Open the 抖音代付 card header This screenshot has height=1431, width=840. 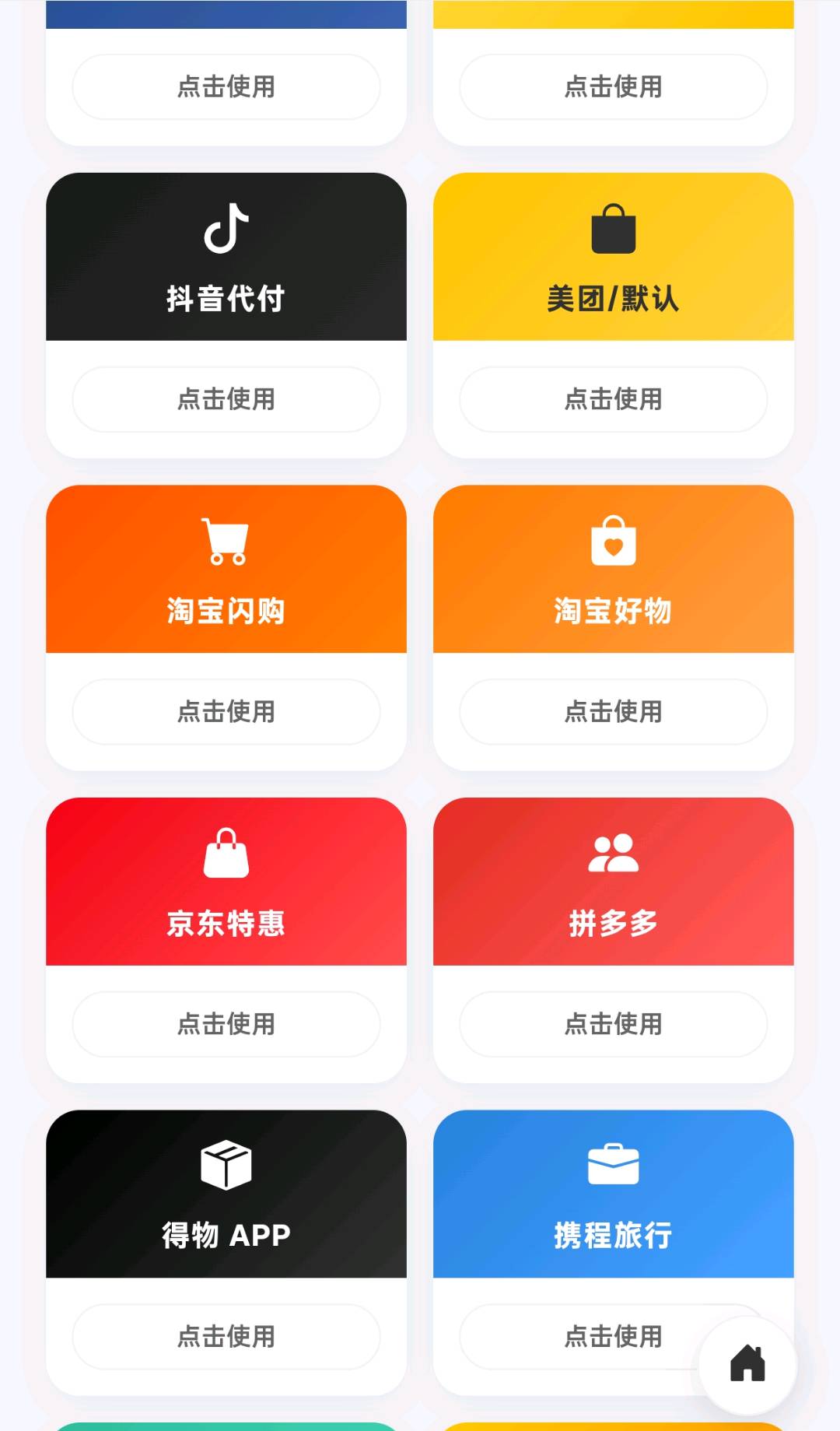coord(226,257)
